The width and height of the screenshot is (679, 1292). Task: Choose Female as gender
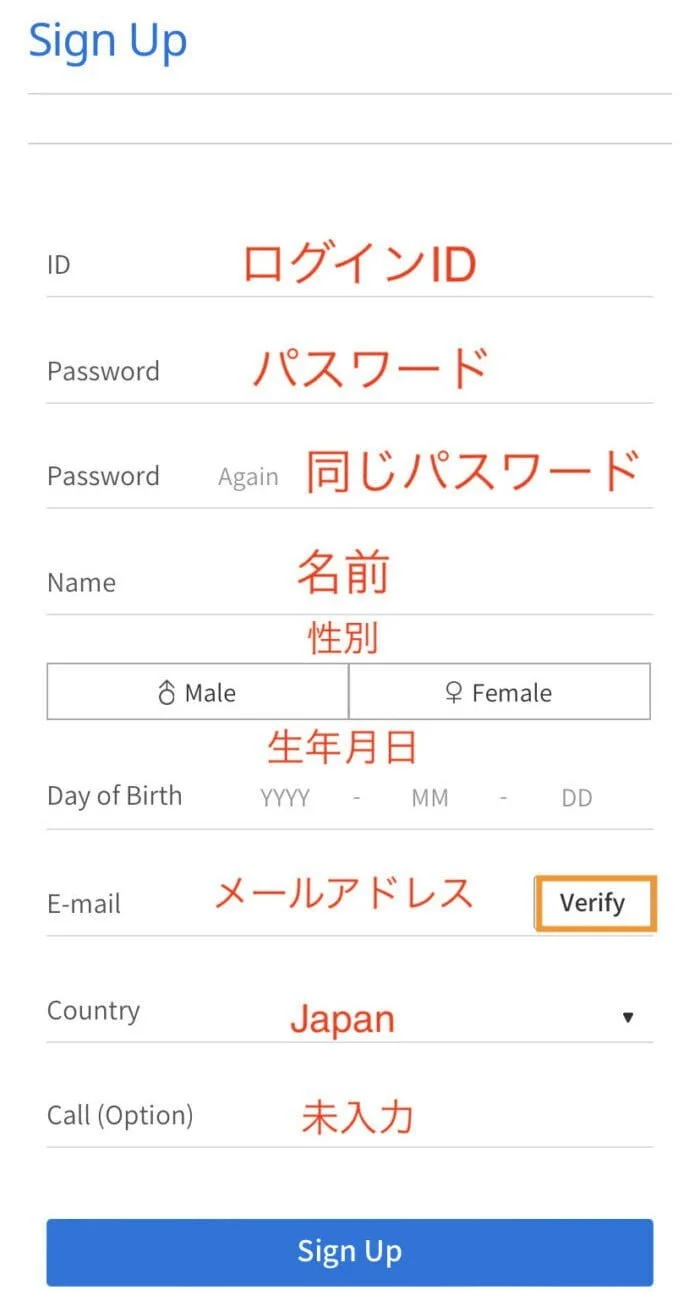click(499, 692)
